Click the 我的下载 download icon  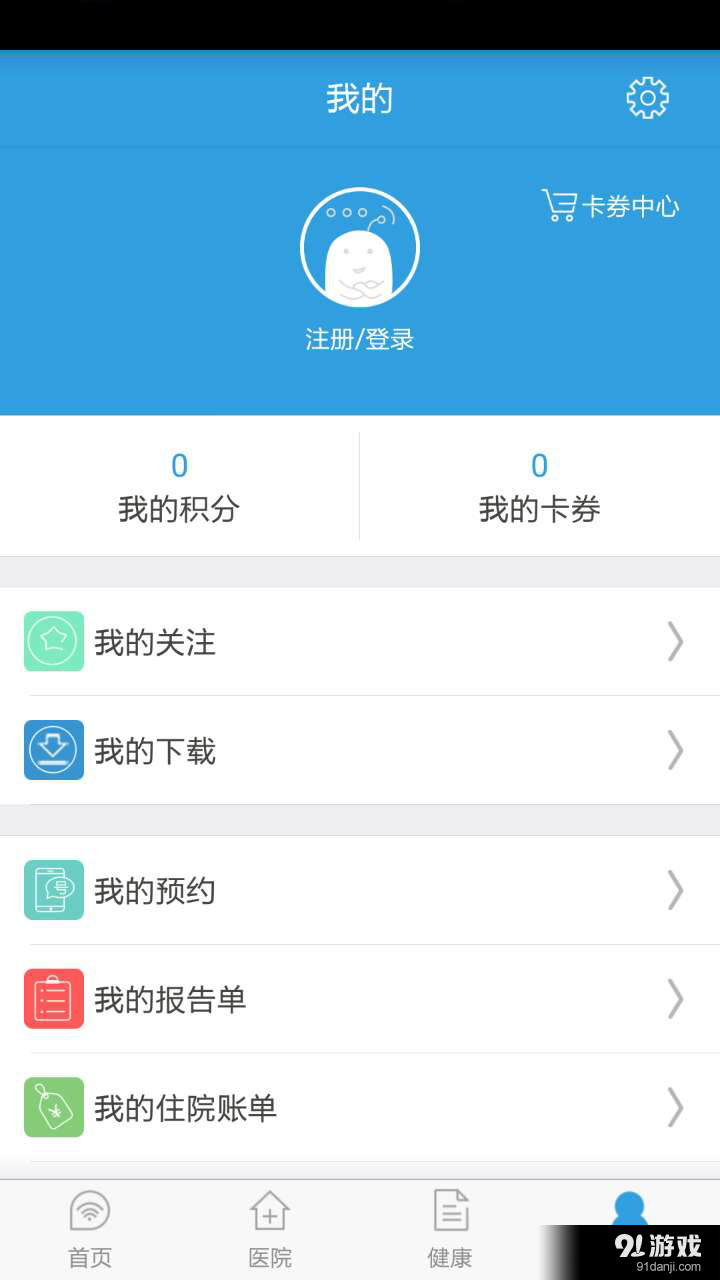click(53, 750)
